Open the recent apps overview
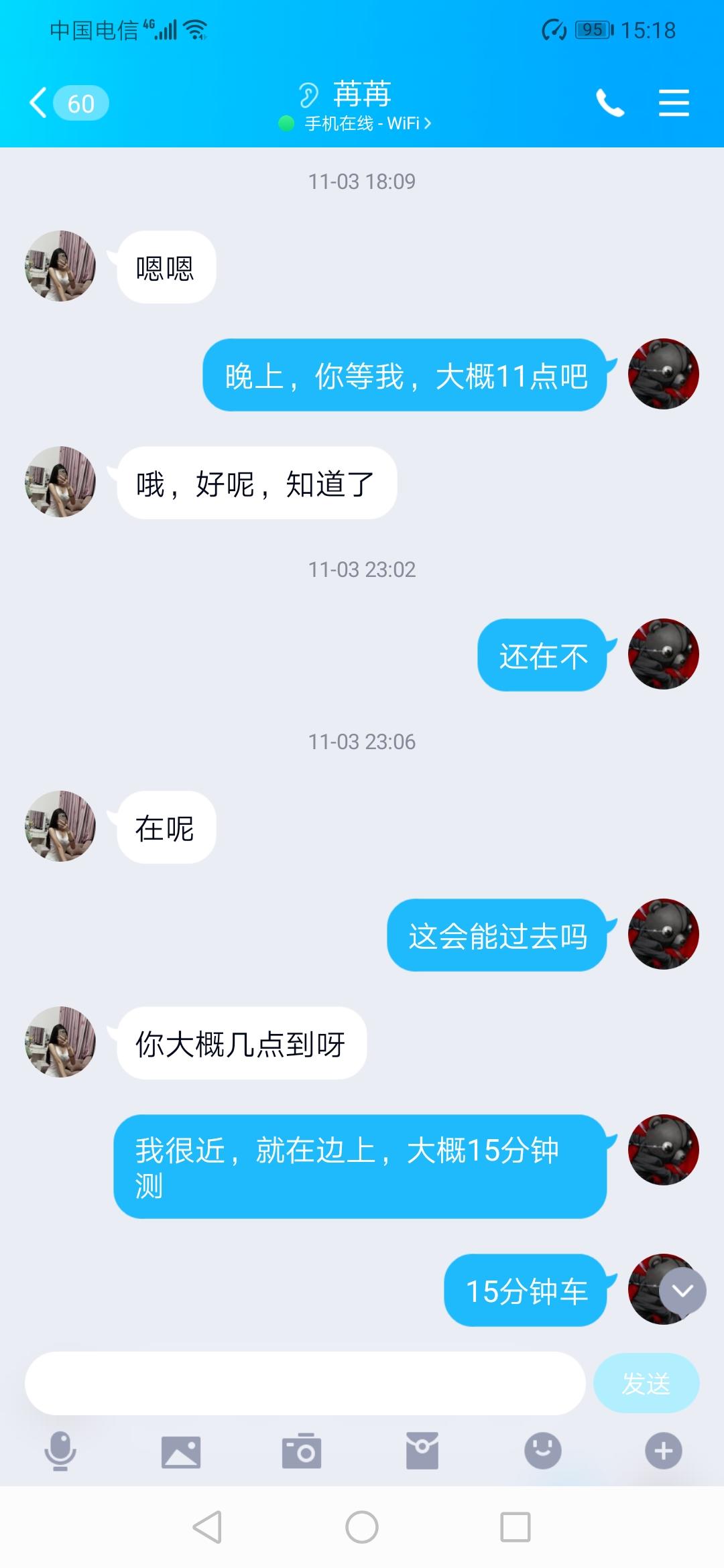 tap(516, 1528)
